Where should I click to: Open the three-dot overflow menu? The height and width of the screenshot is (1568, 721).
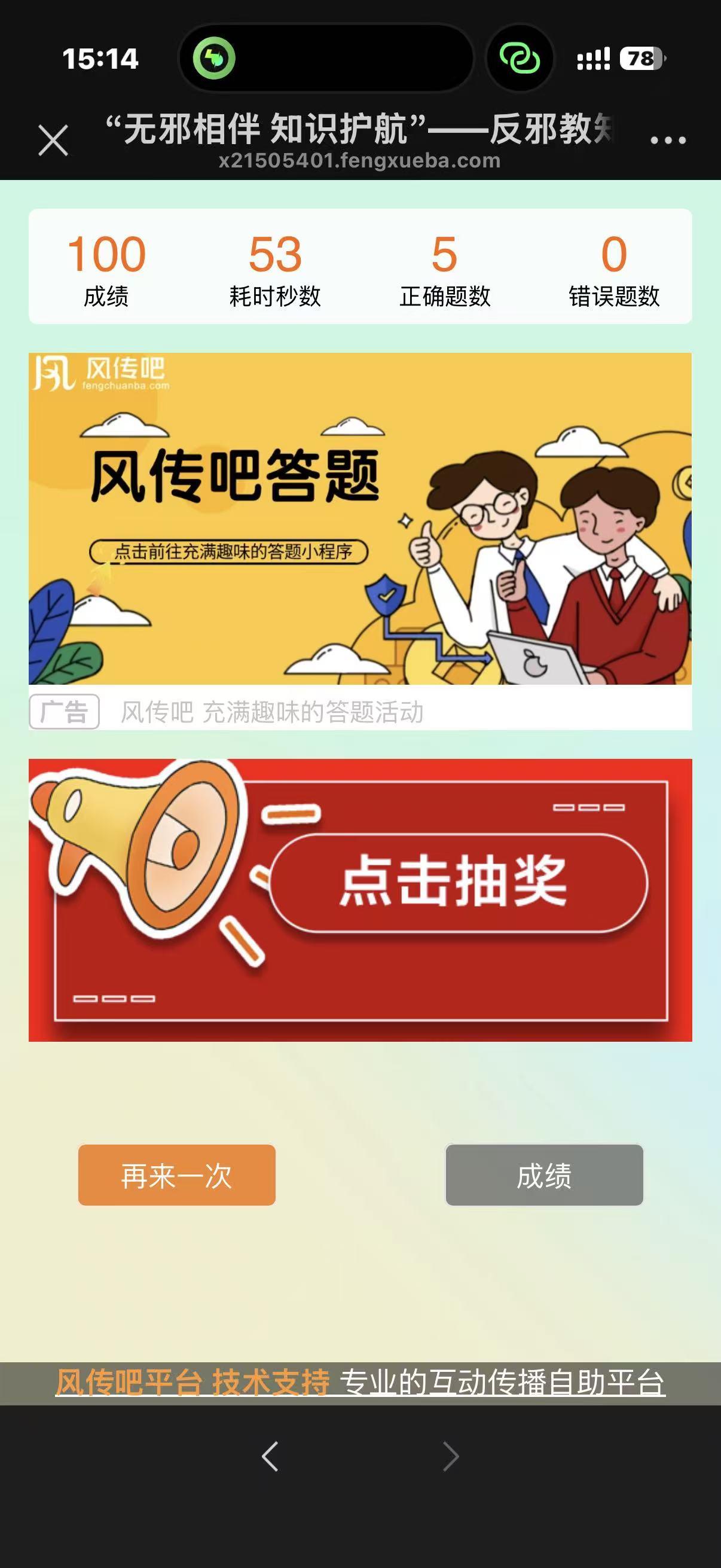(667, 141)
